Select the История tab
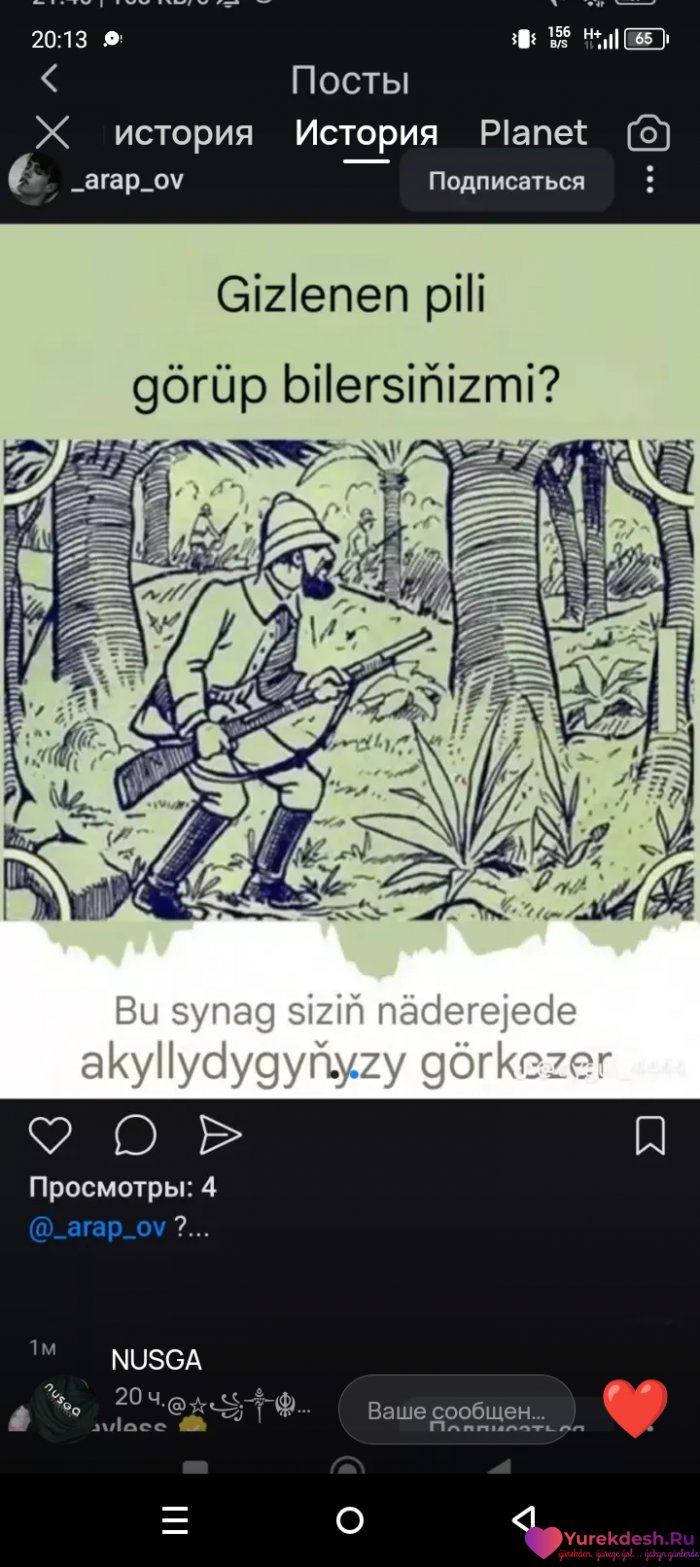Screen dimensions: 700x1567 tap(366, 132)
